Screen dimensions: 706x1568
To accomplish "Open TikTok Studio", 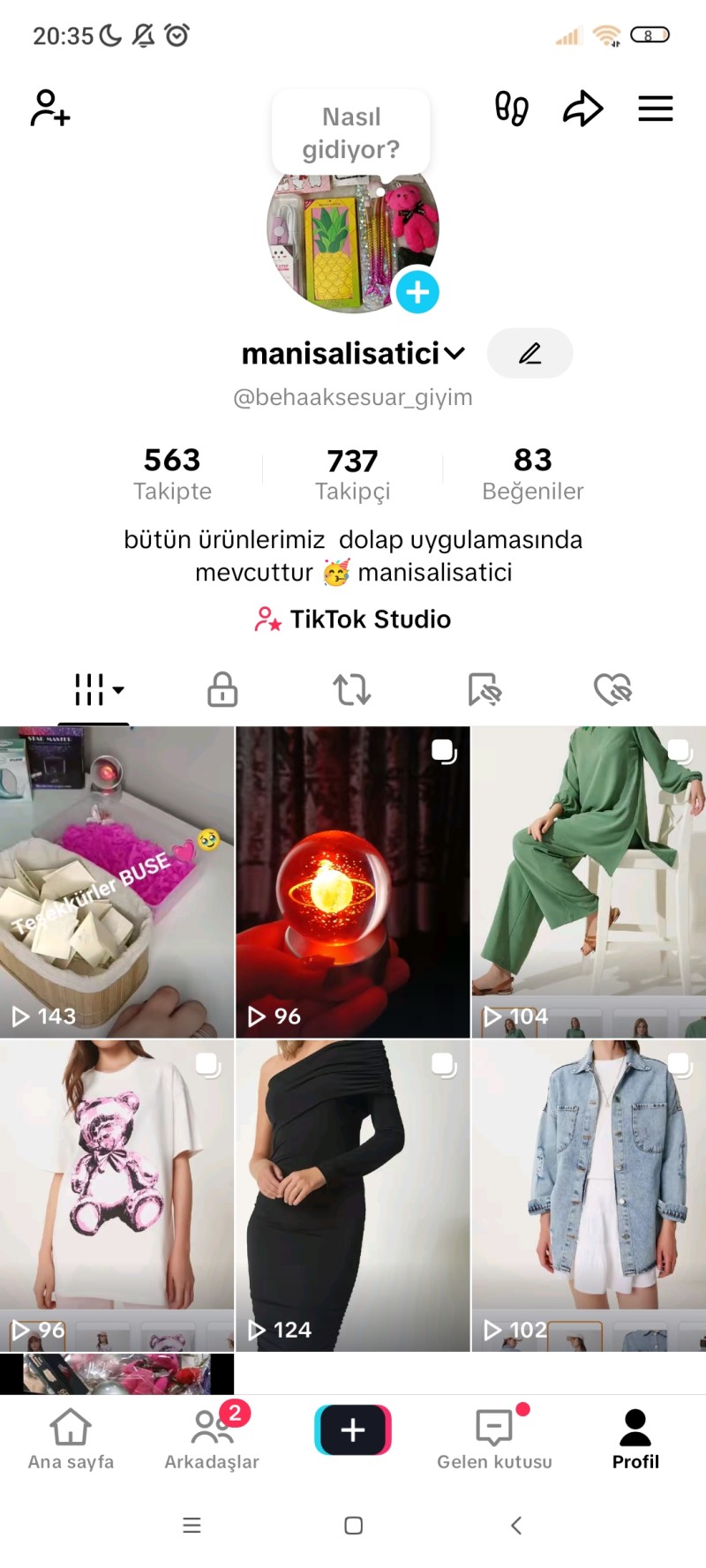I will point(351,619).
